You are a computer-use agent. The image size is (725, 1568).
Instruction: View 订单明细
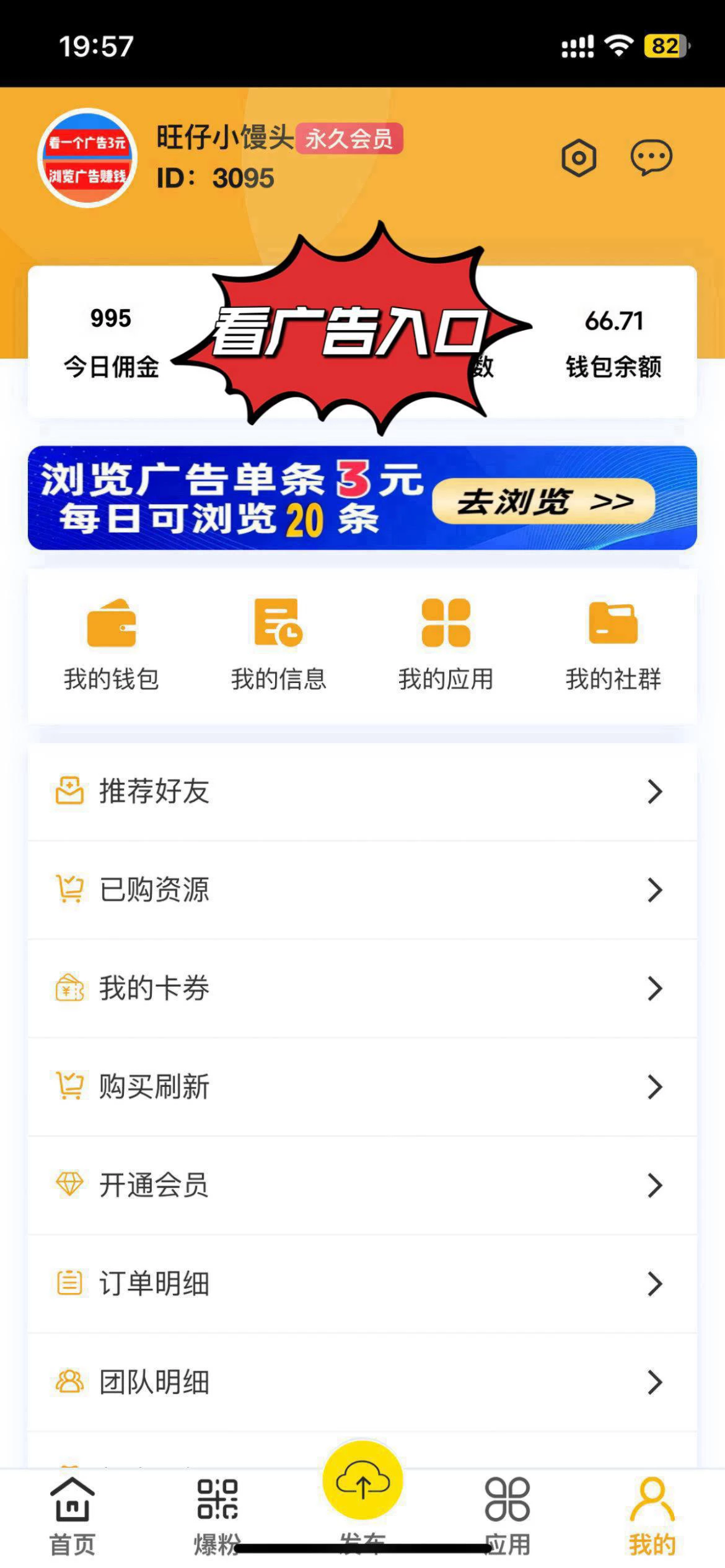362,1284
